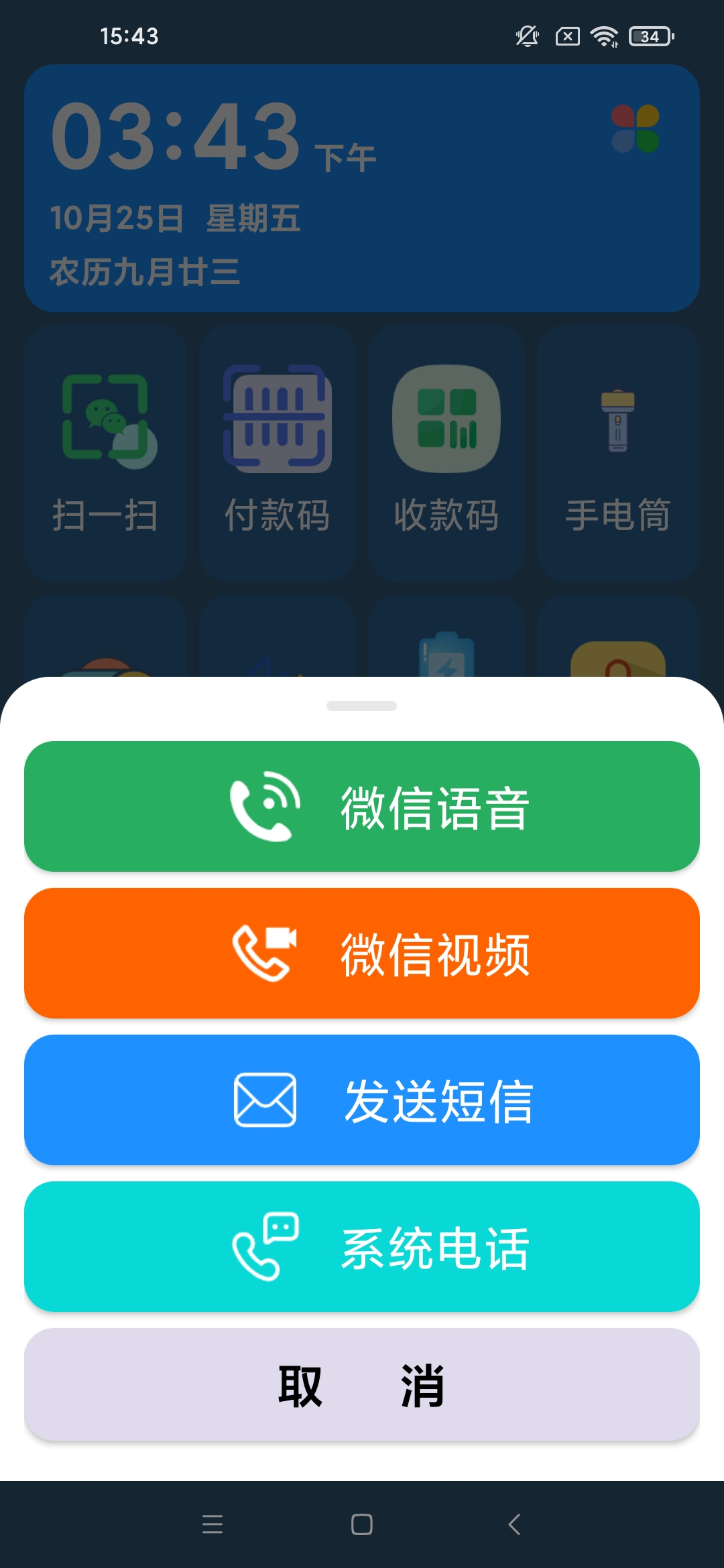
Task: Tap the envelope icon on 发送短信 button
Action: coord(265,1100)
